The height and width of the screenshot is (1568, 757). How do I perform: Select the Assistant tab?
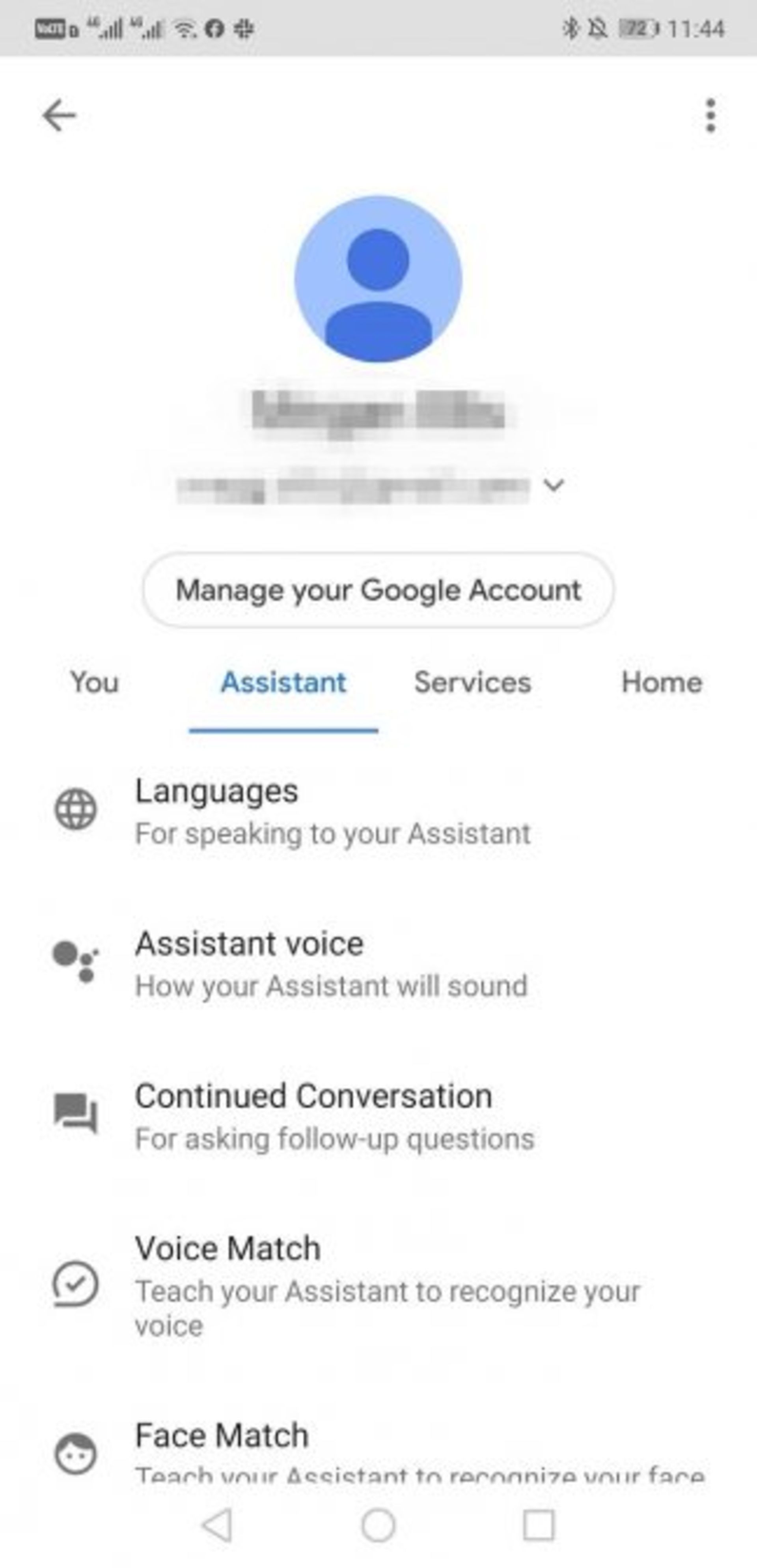pos(283,682)
